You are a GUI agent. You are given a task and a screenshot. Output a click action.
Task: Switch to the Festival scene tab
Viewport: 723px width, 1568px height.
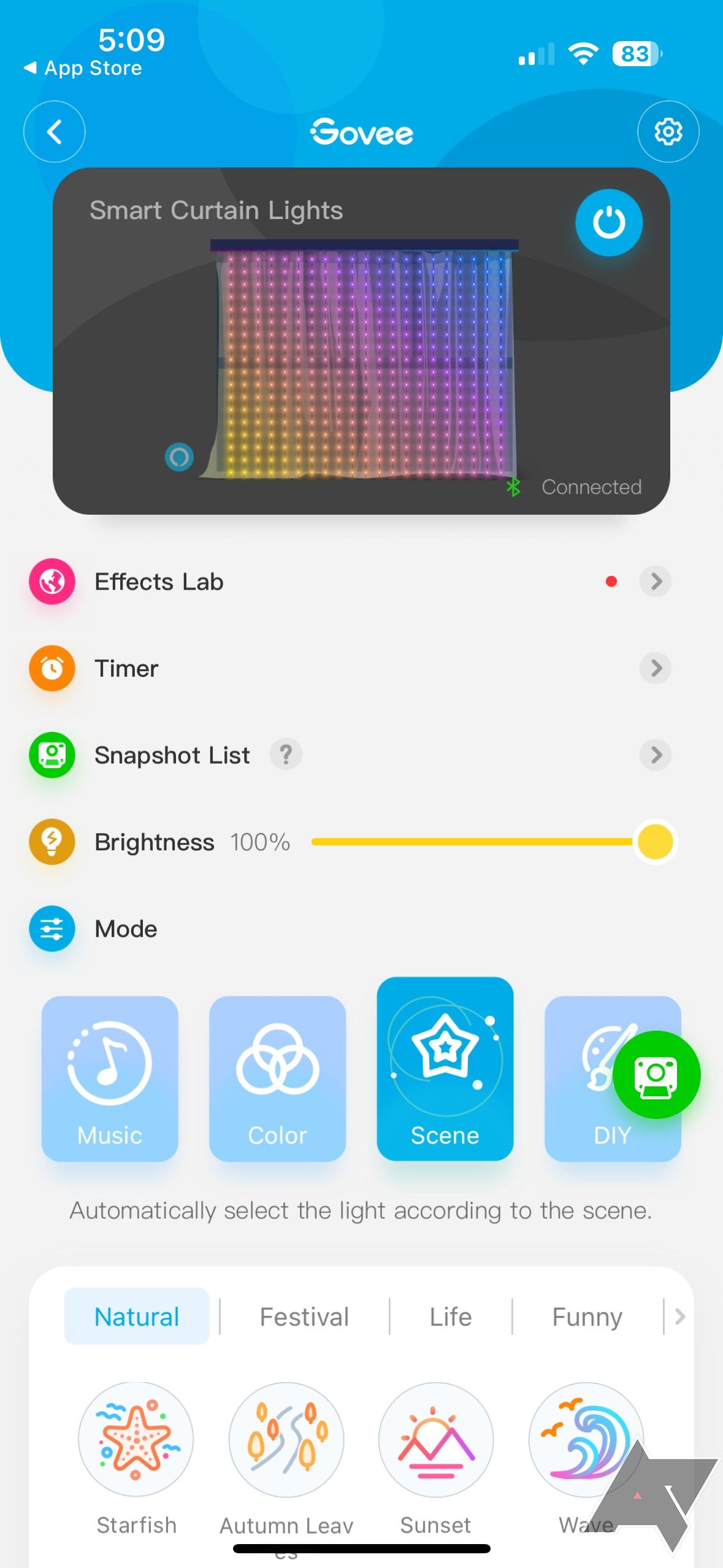pyautogui.click(x=304, y=1316)
